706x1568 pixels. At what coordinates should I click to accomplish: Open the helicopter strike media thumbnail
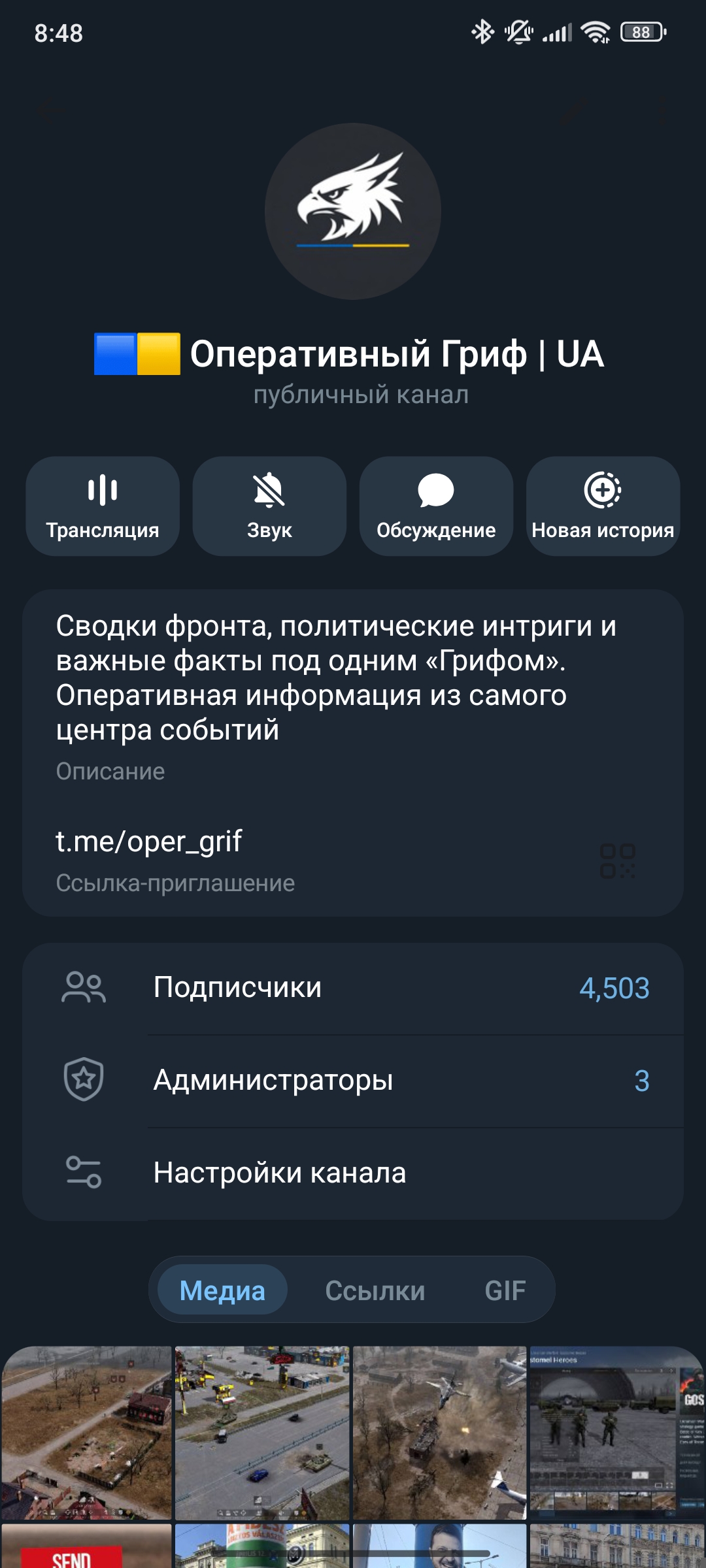(x=439, y=1424)
